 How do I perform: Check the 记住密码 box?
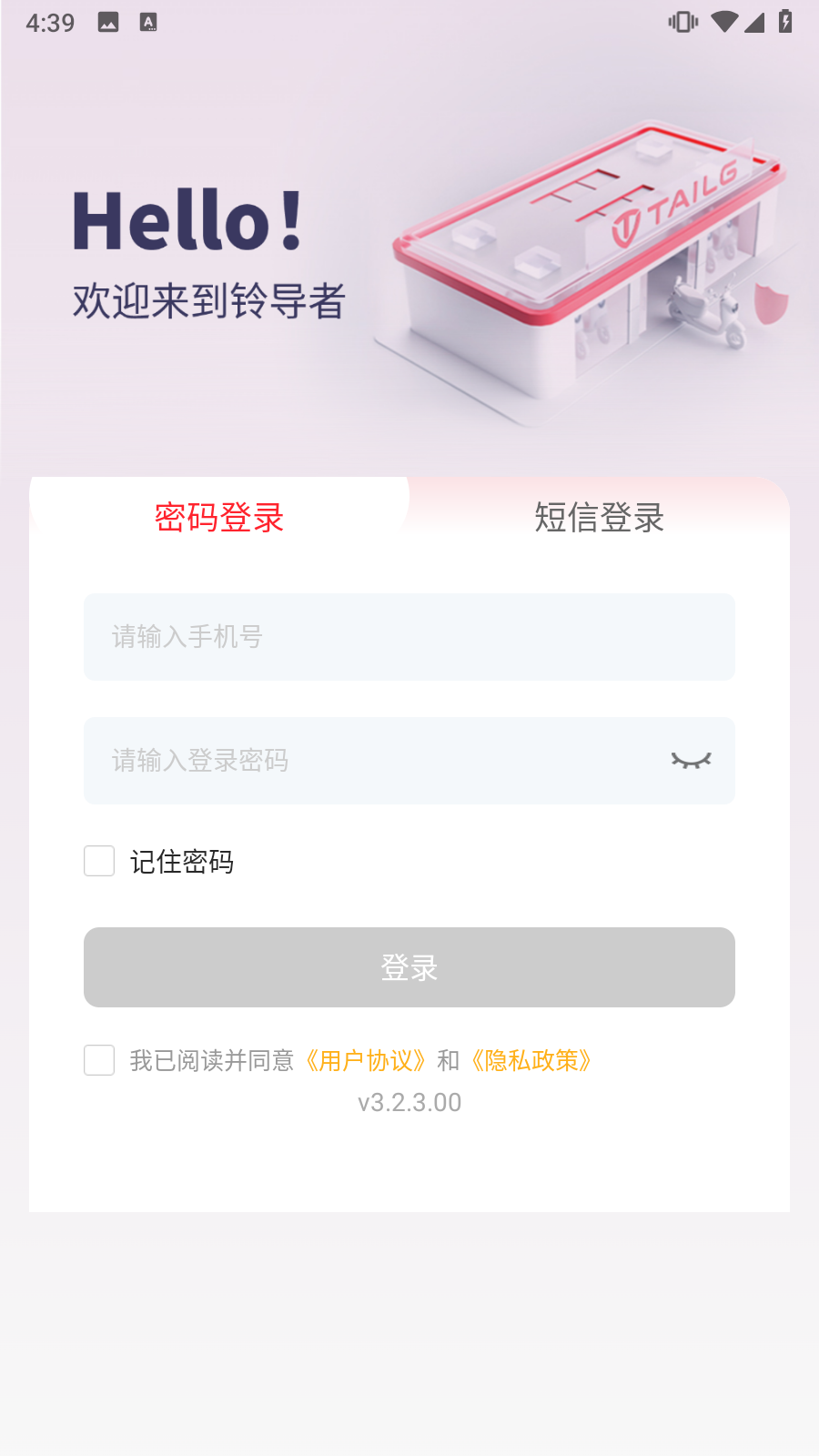click(99, 861)
